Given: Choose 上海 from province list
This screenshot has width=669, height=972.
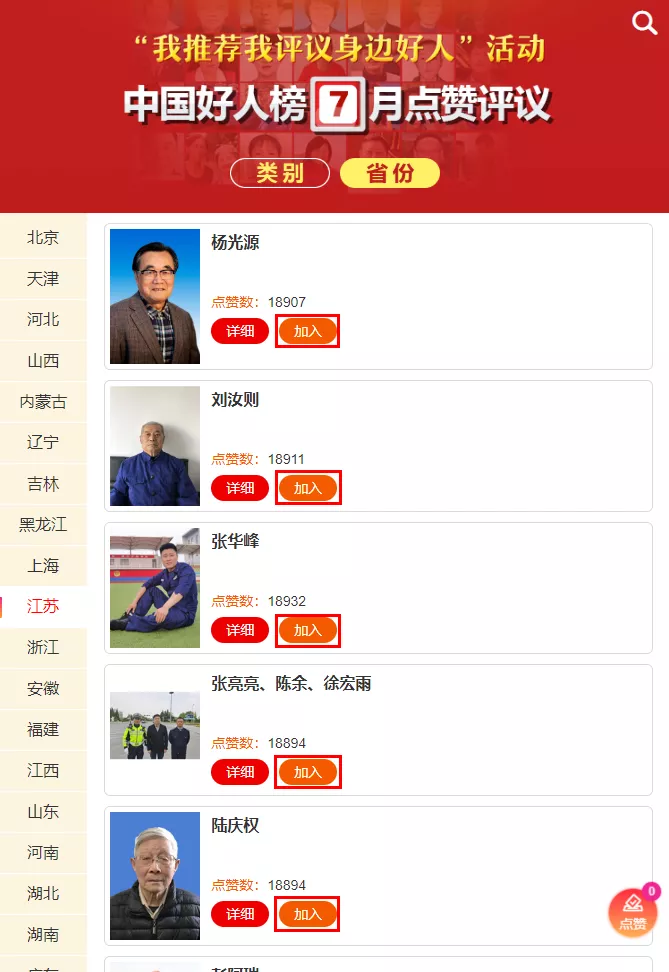Looking at the screenshot, I should coord(43,566).
